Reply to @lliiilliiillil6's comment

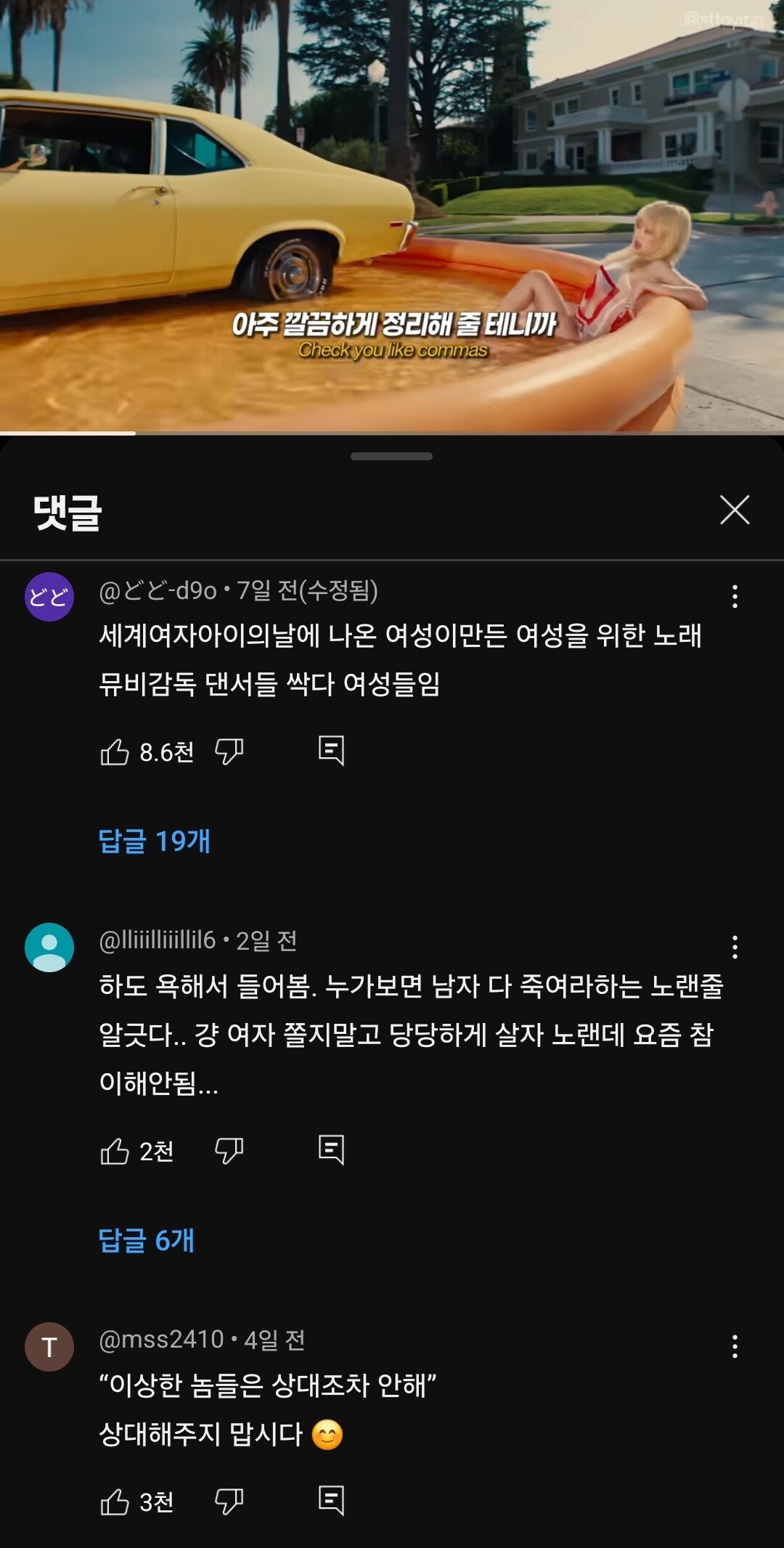pos(331,1150)
